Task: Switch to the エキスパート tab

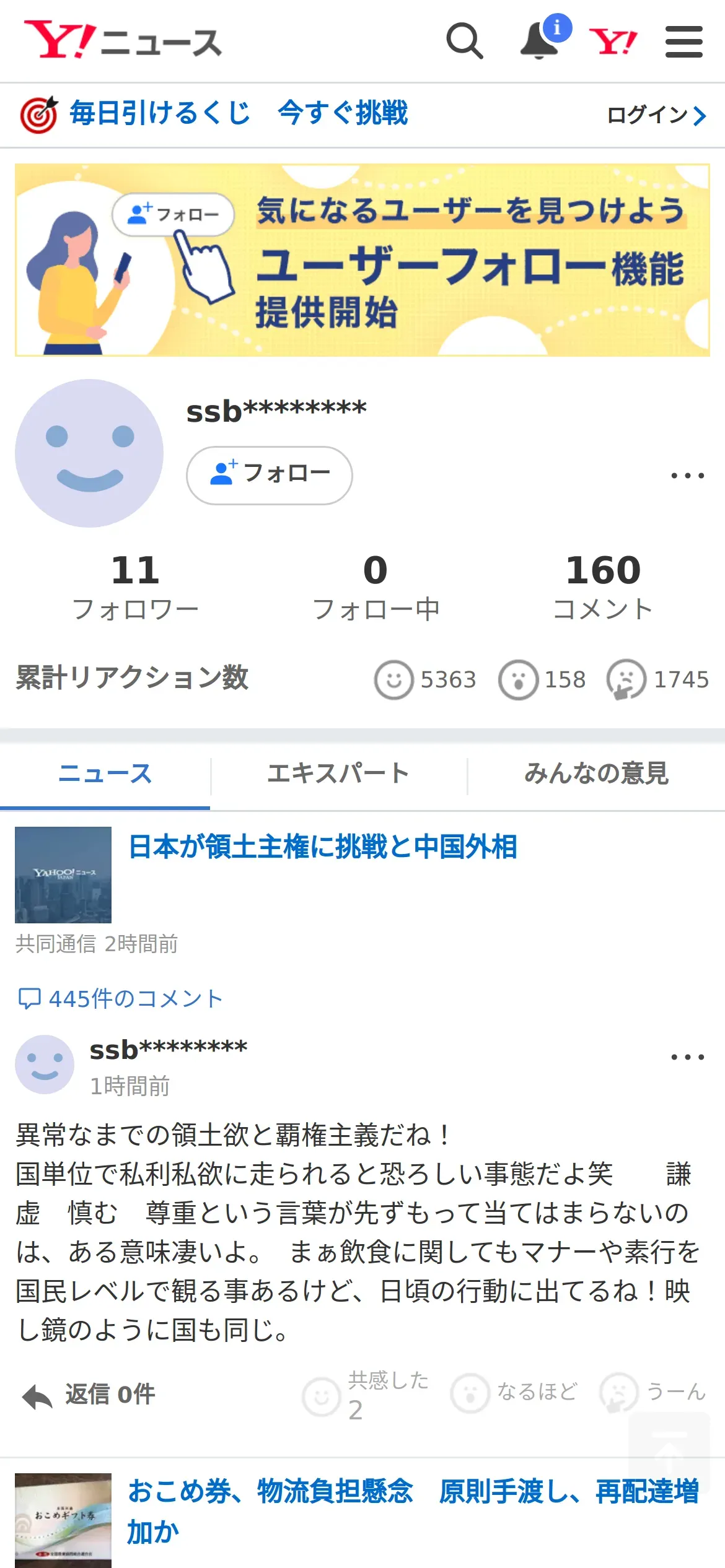Action: pyautogui.click(x=338, y=774)
